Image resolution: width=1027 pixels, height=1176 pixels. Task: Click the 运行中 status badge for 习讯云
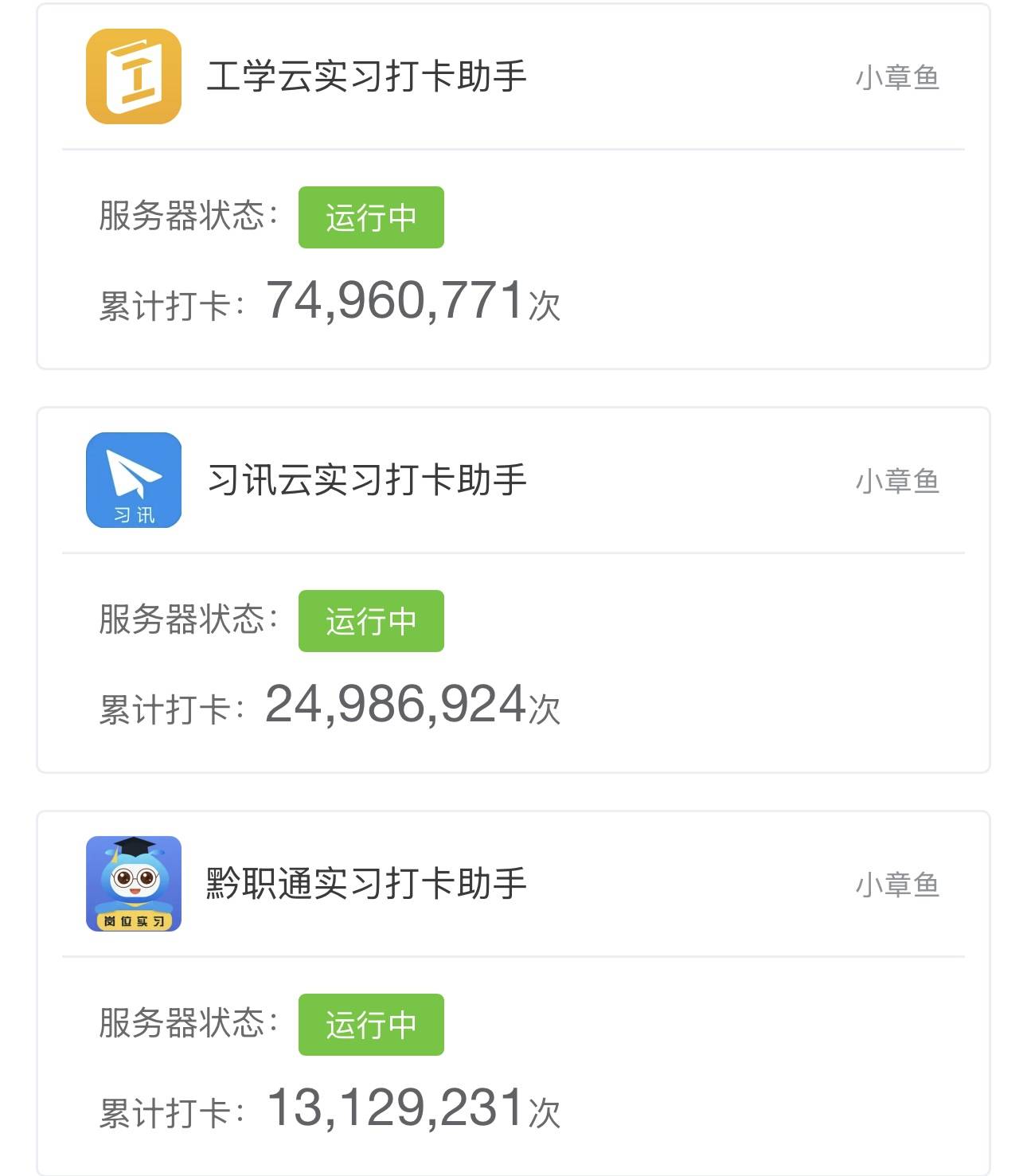(x=370, y=622)
